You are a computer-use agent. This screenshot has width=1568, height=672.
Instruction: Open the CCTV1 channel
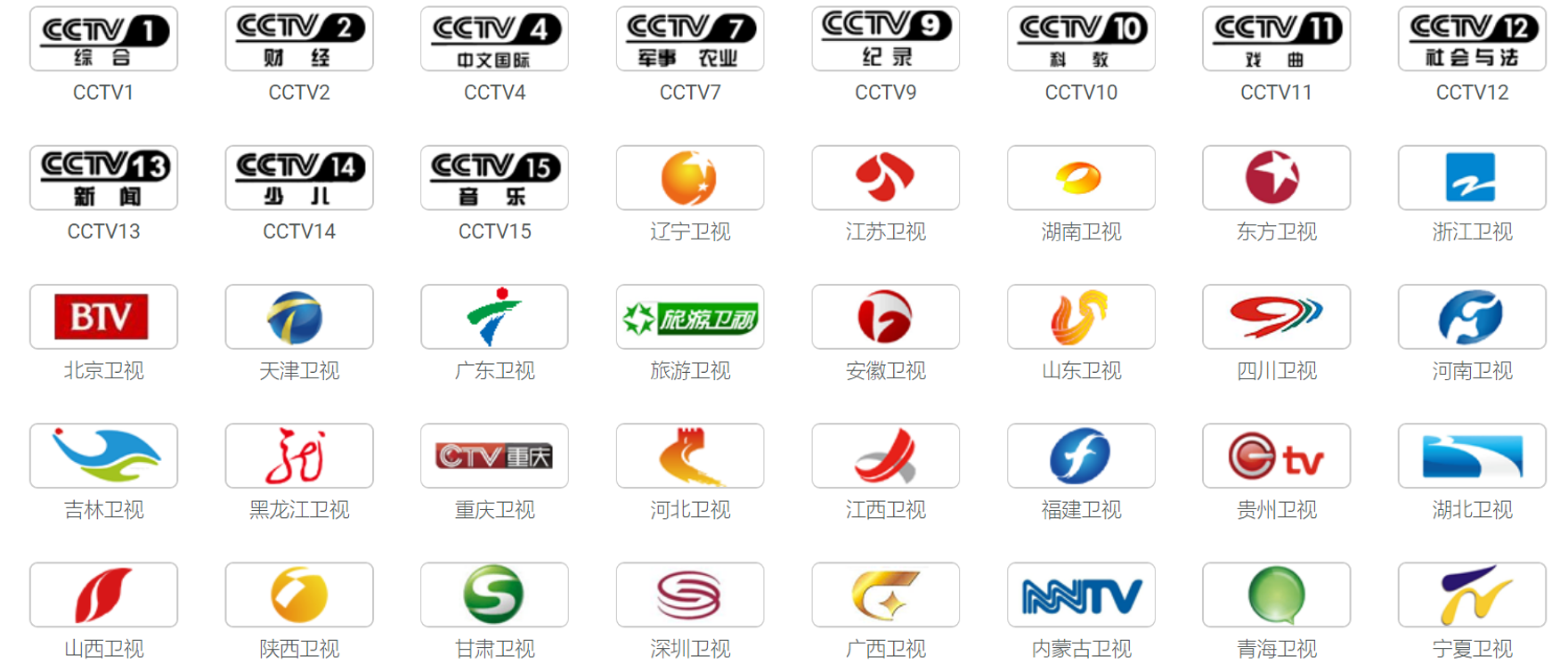(103, 39)
